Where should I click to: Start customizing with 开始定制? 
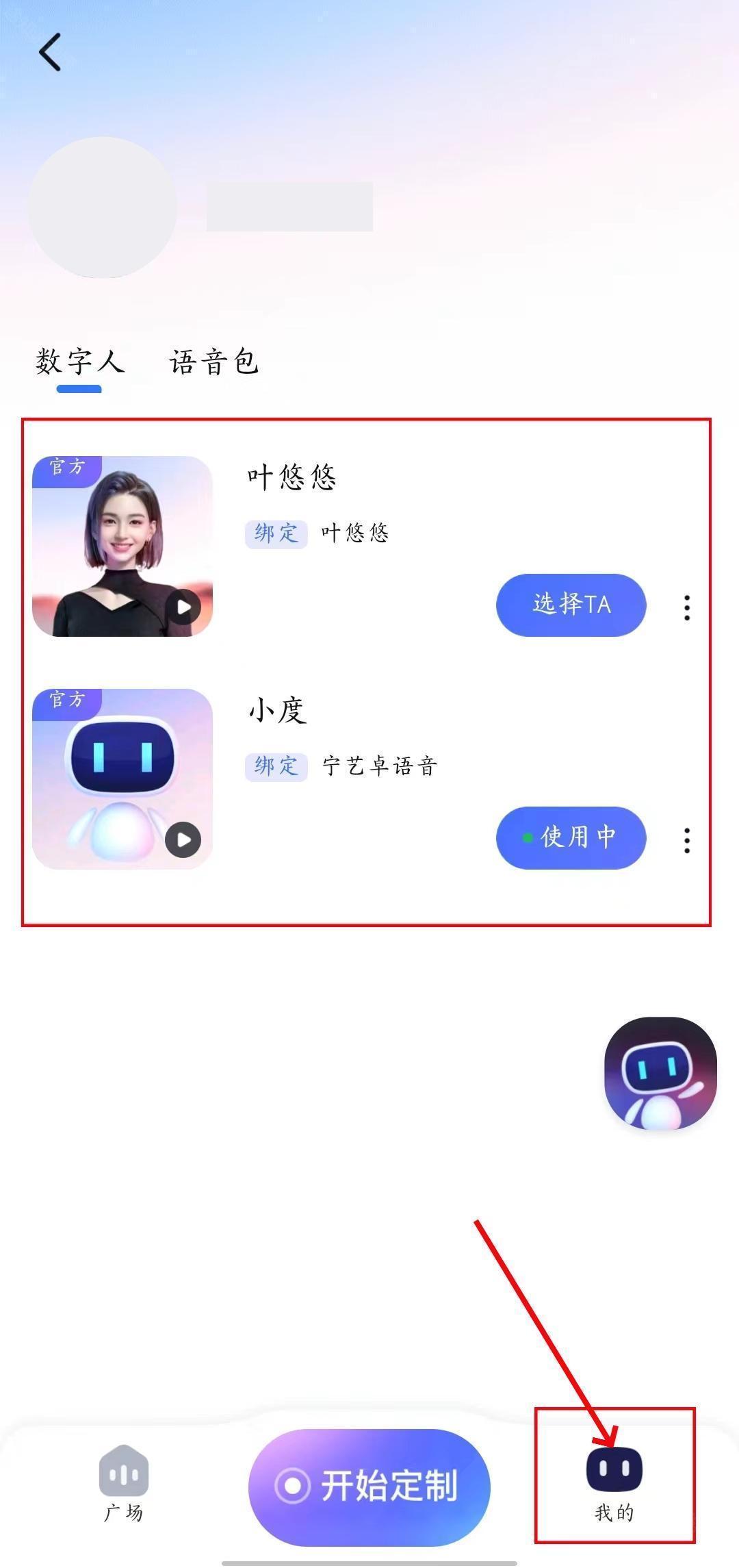tap(369, 1486)
